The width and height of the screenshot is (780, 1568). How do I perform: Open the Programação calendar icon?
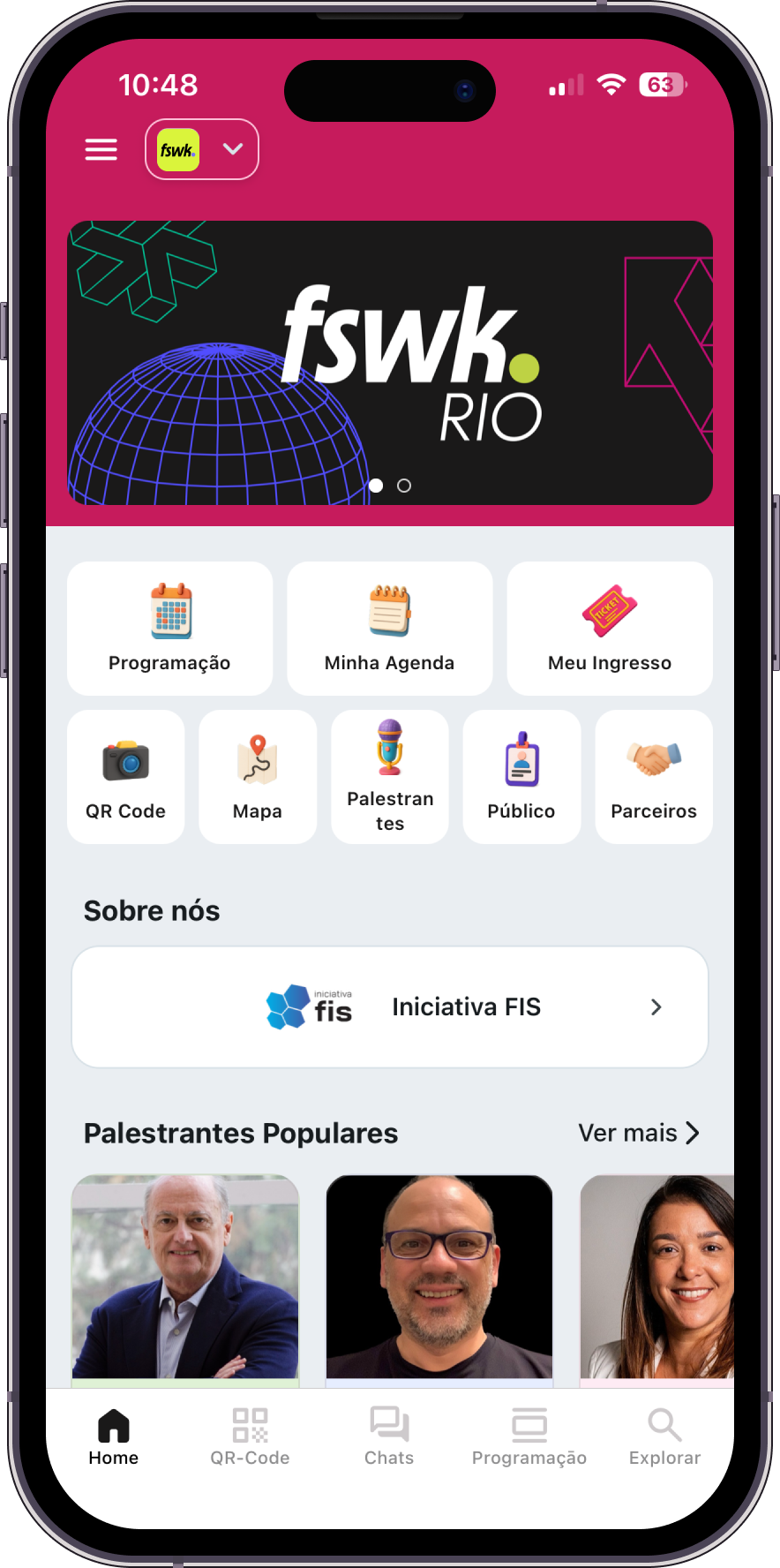tap(169, 611)
